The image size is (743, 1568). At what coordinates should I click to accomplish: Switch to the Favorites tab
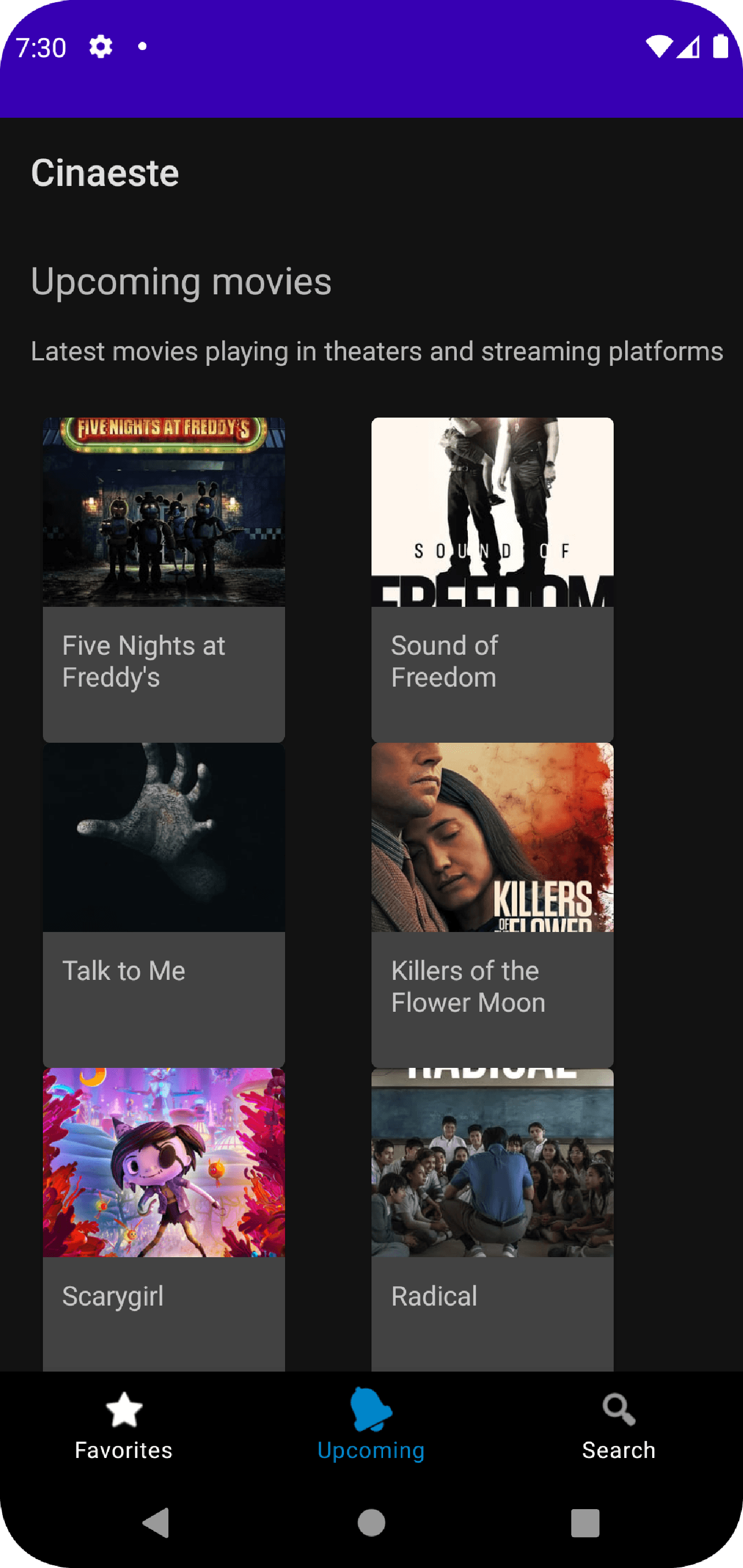[124, 1426]
